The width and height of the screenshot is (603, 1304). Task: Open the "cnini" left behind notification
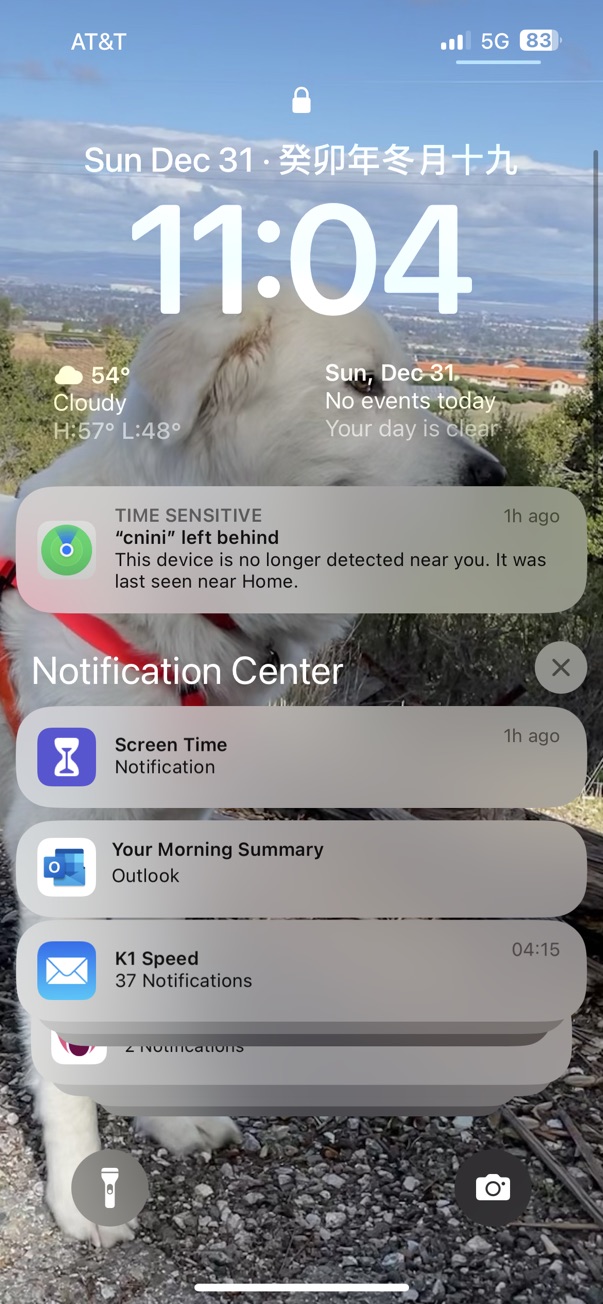point(300,549)
